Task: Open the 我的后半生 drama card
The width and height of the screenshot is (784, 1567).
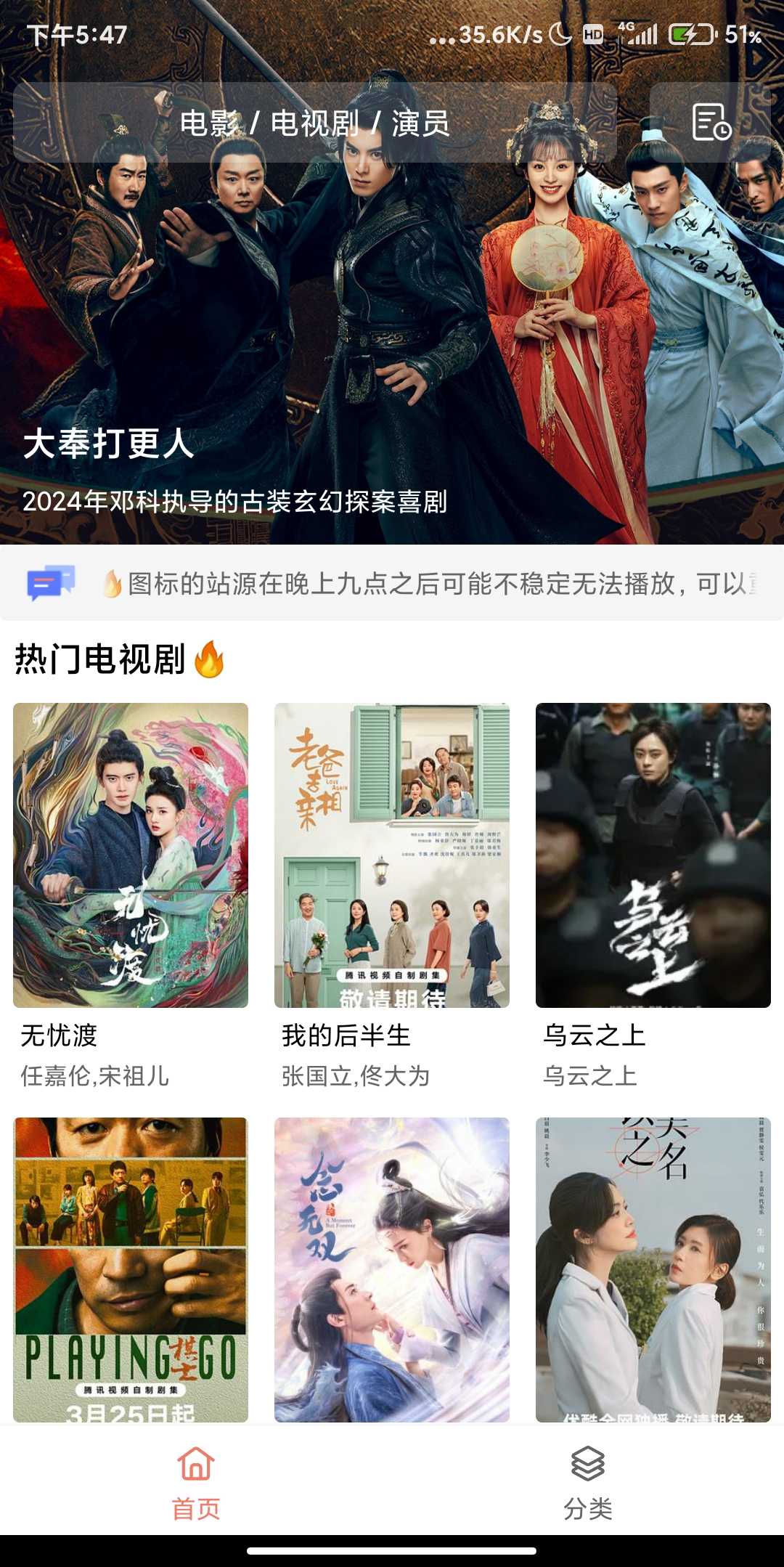Action: [392, 855]
